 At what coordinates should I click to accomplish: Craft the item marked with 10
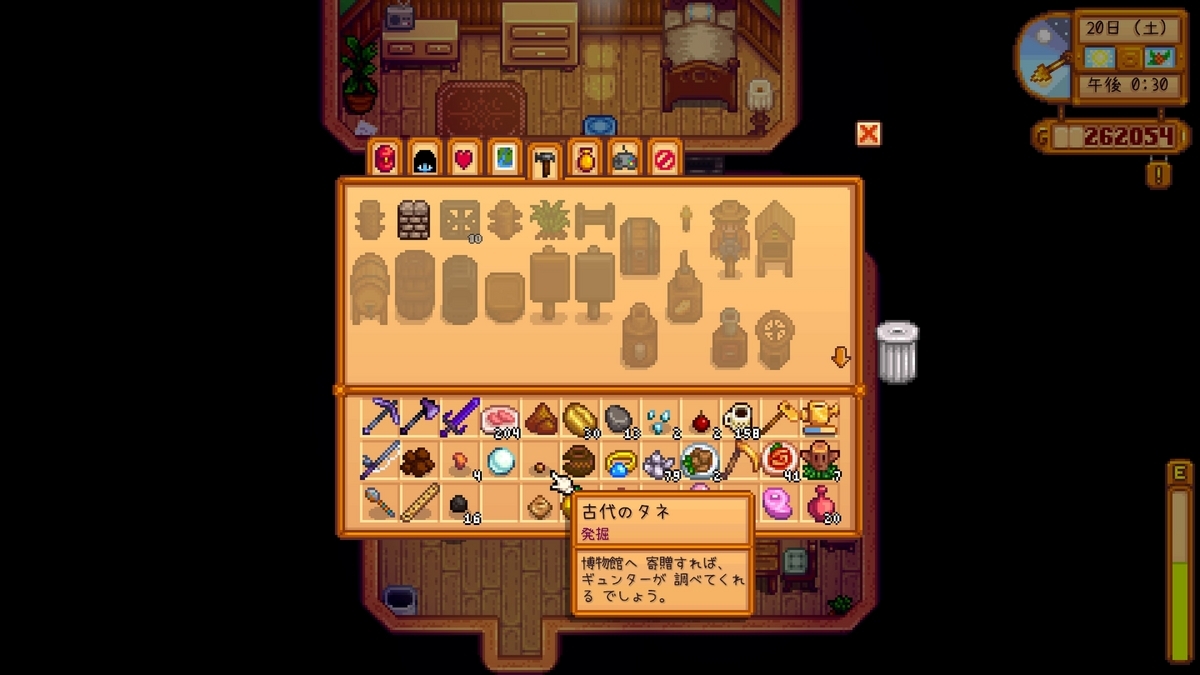(459, 220)
